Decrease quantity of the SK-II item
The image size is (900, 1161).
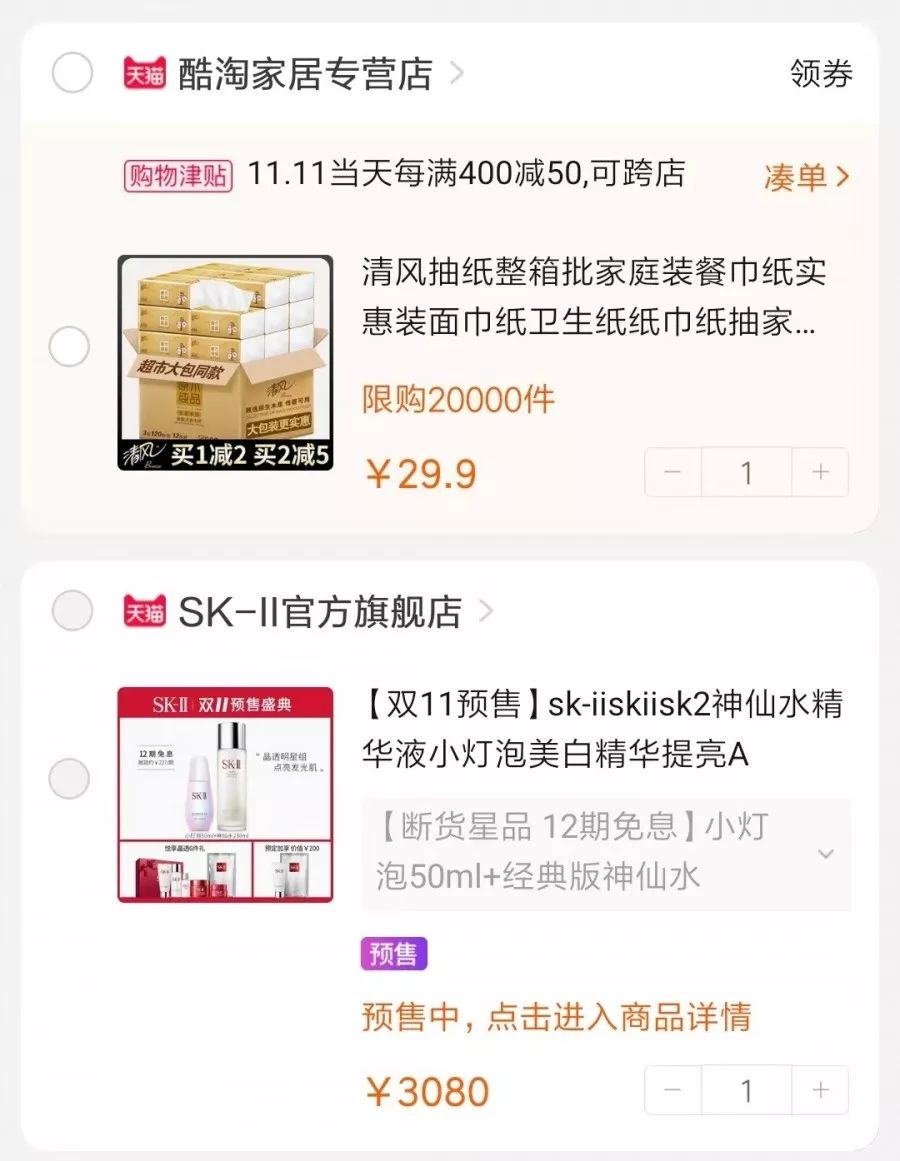[x=672, y=1090]
